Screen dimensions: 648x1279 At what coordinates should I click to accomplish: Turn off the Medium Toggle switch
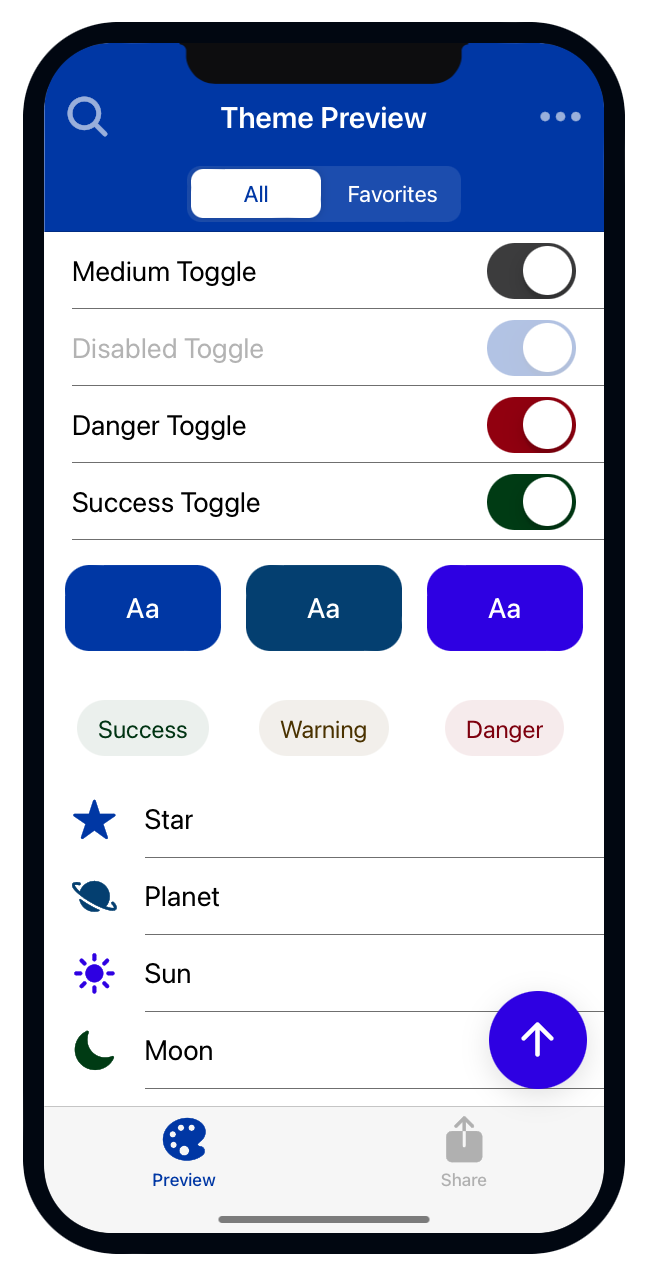click(531, 271)
